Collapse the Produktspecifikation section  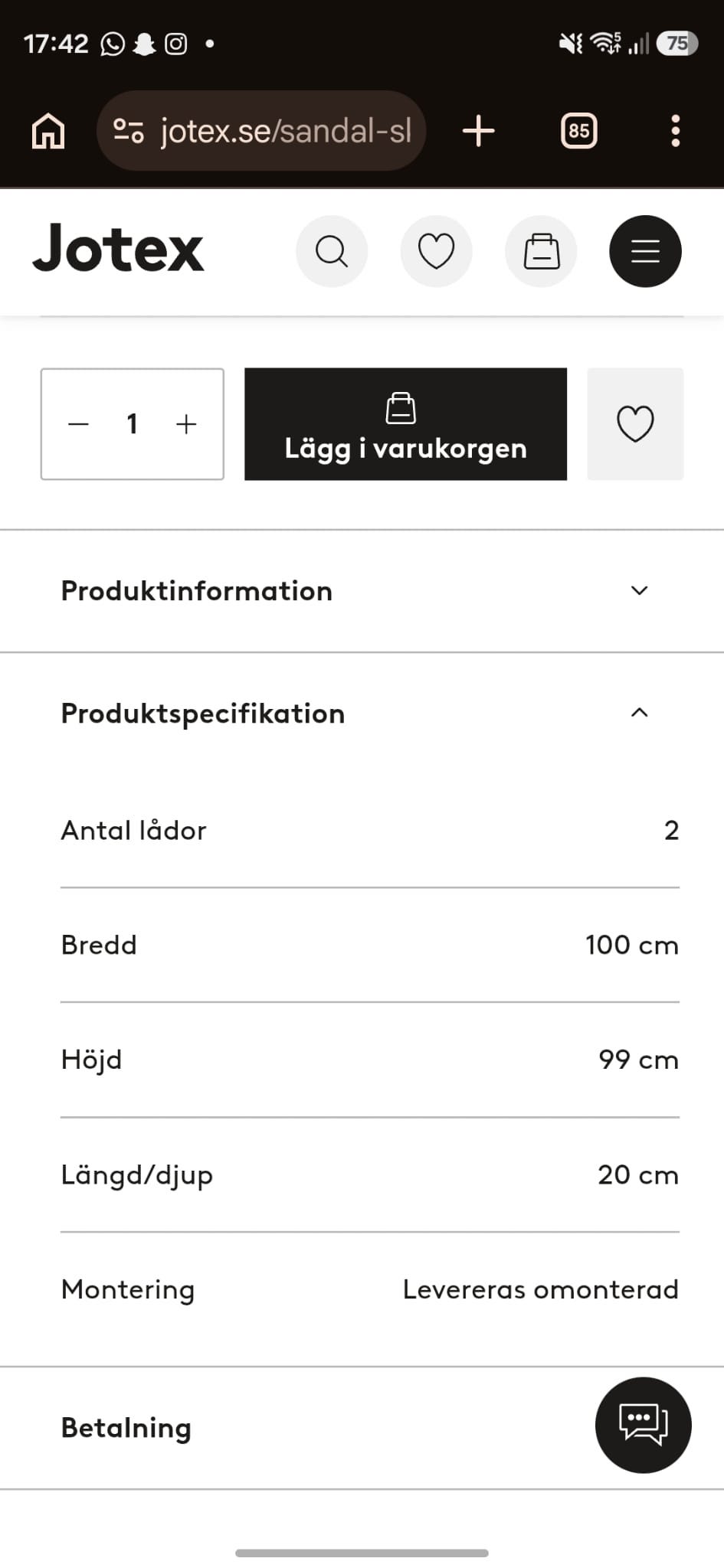(x=362, y=714)
